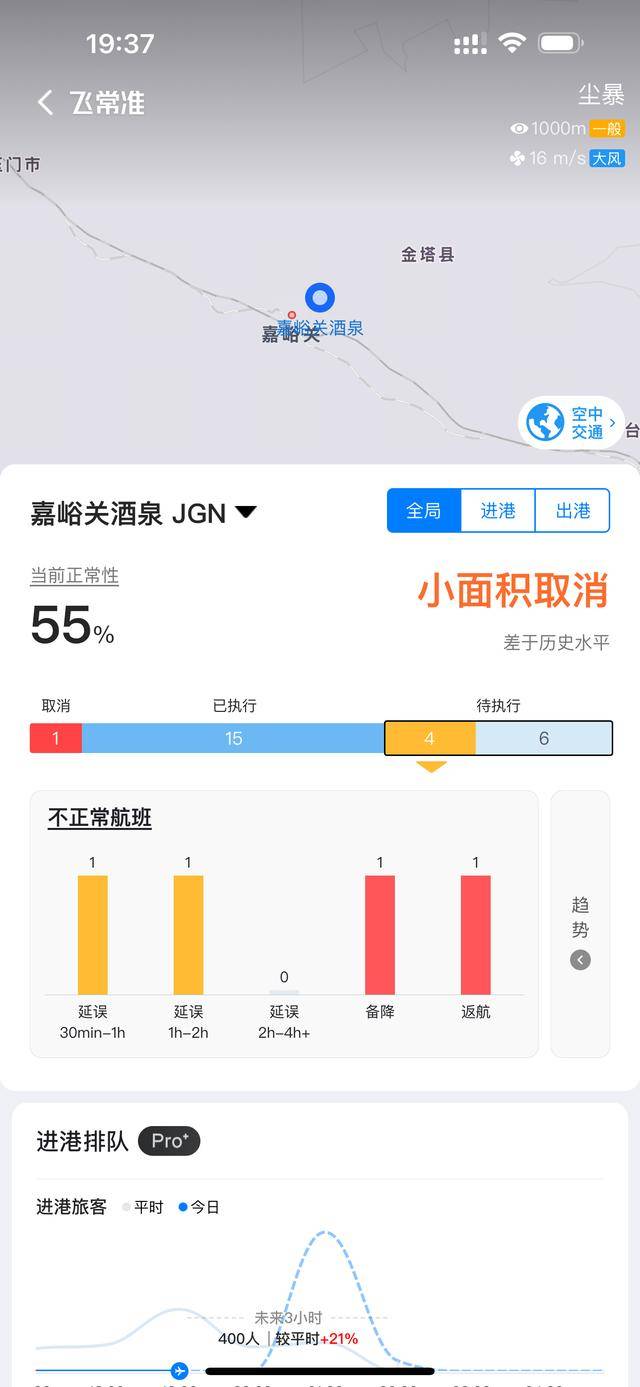Screen dimensions: 640x1387
Task: Tap the airport marker on the map
Action: [x=319, y=298]
